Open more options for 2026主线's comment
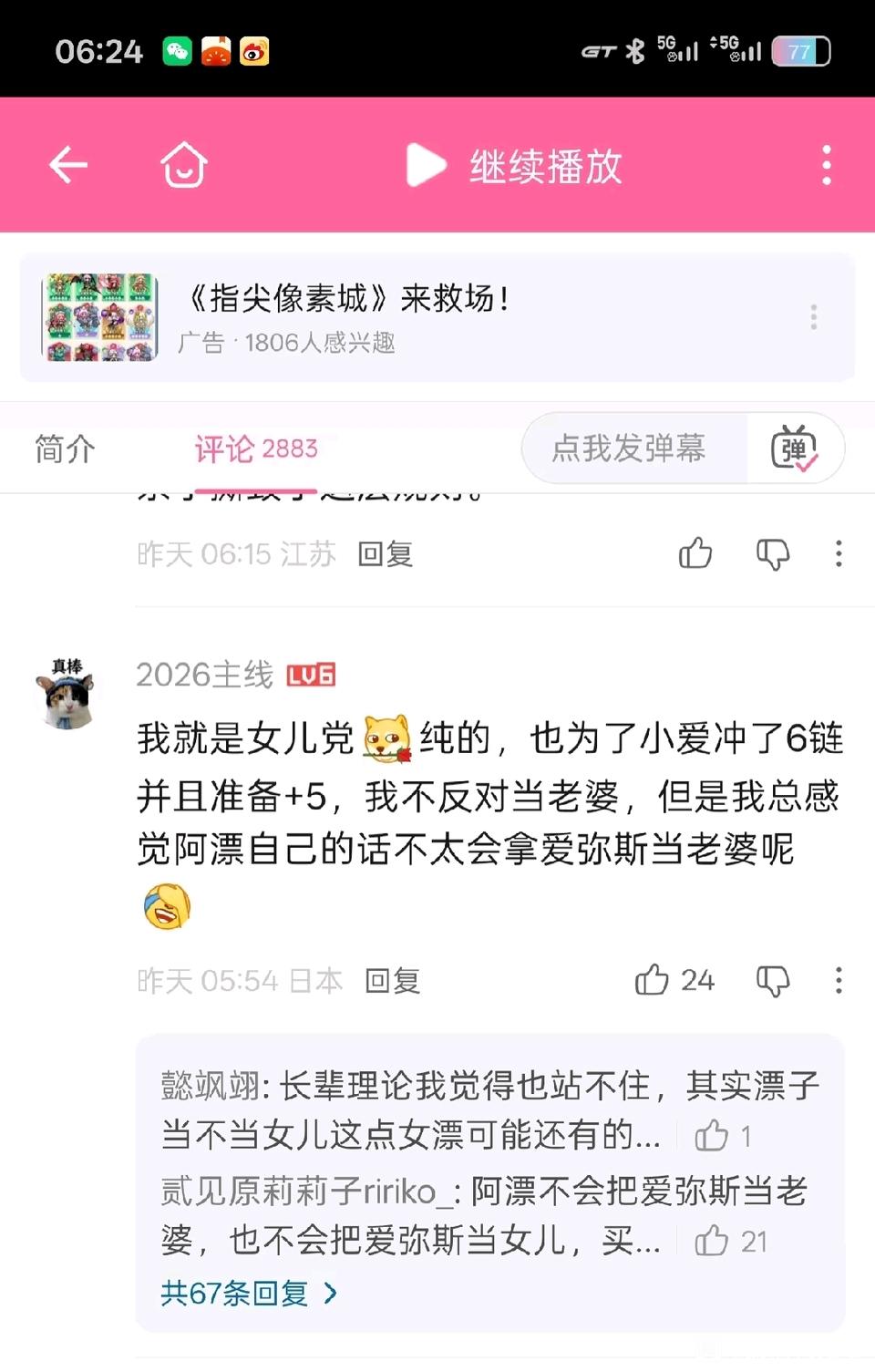 839,981
